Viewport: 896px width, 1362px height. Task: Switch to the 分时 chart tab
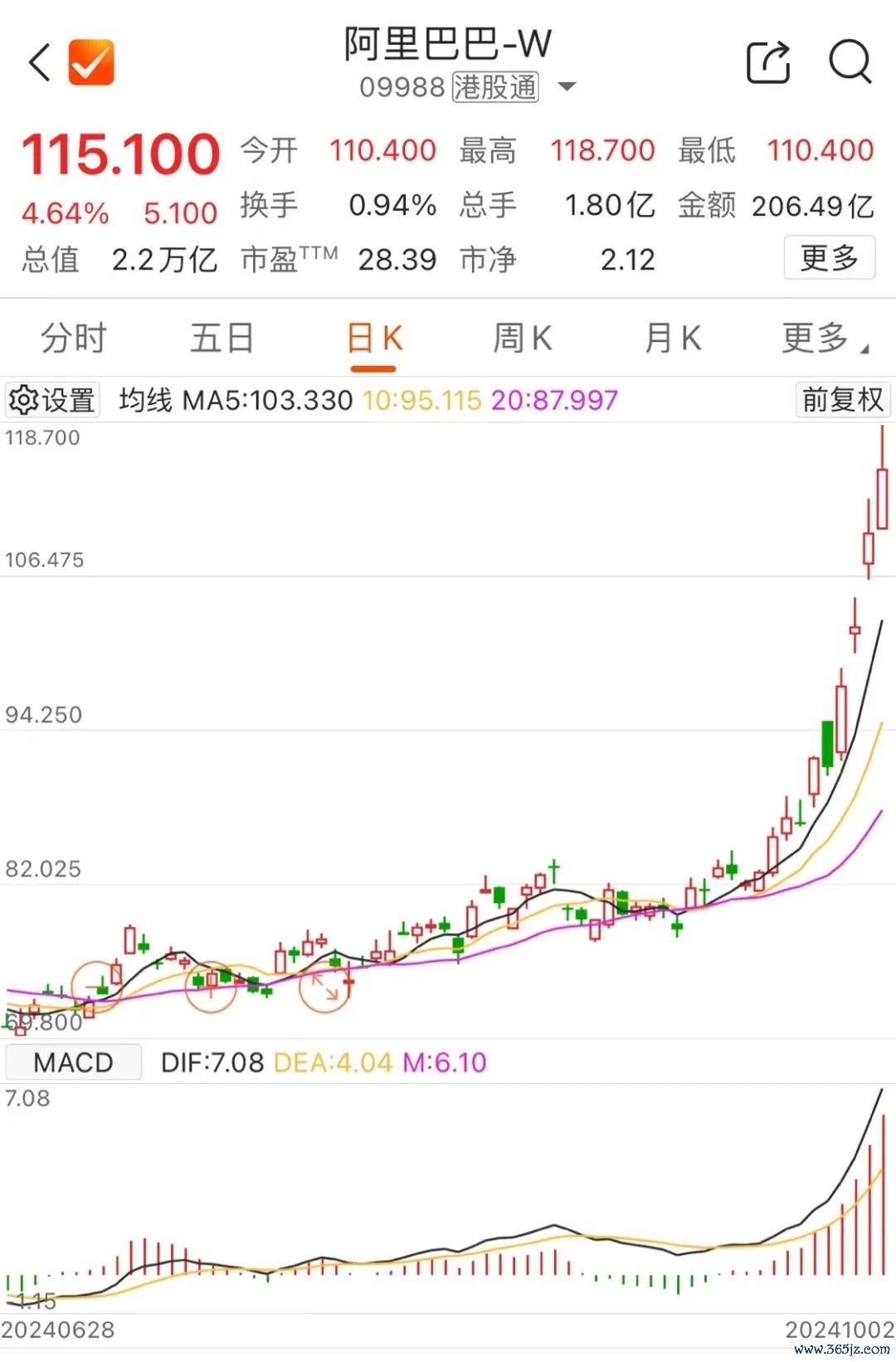pyautogui.click(x=74, y=339)
